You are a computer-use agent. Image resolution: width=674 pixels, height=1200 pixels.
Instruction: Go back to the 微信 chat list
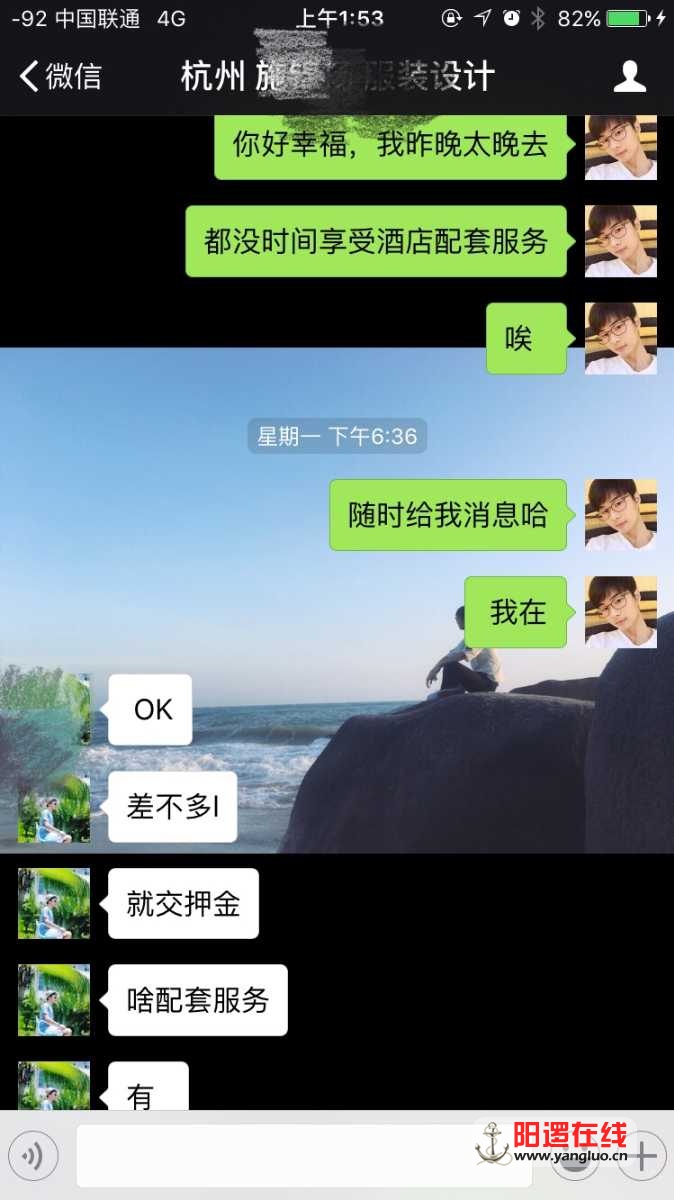coord(62,77)
